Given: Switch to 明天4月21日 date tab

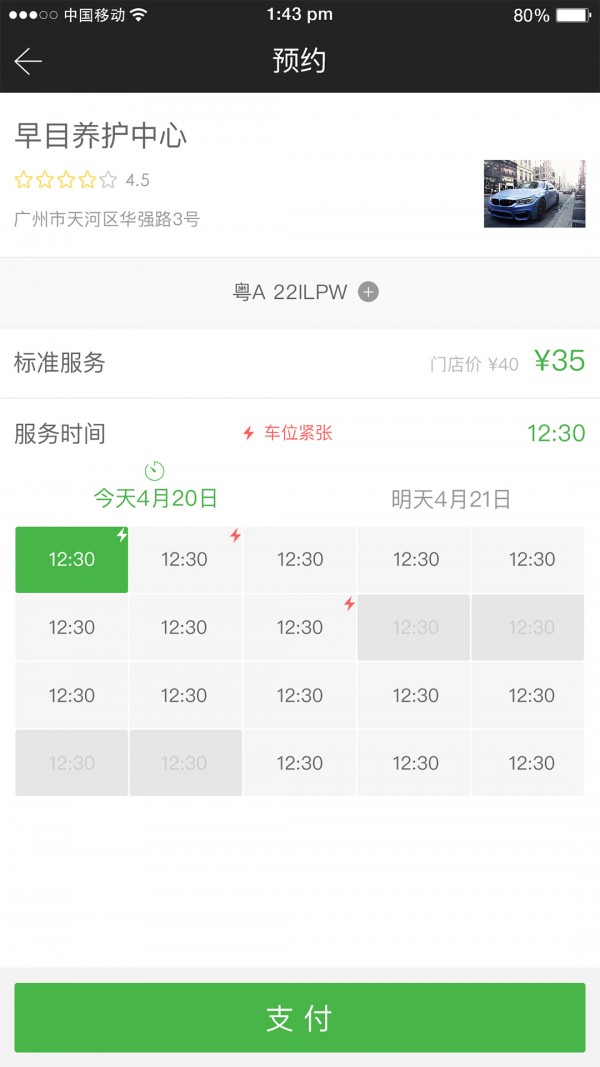Looking at the screenshot, I should (x=450, y=499).
